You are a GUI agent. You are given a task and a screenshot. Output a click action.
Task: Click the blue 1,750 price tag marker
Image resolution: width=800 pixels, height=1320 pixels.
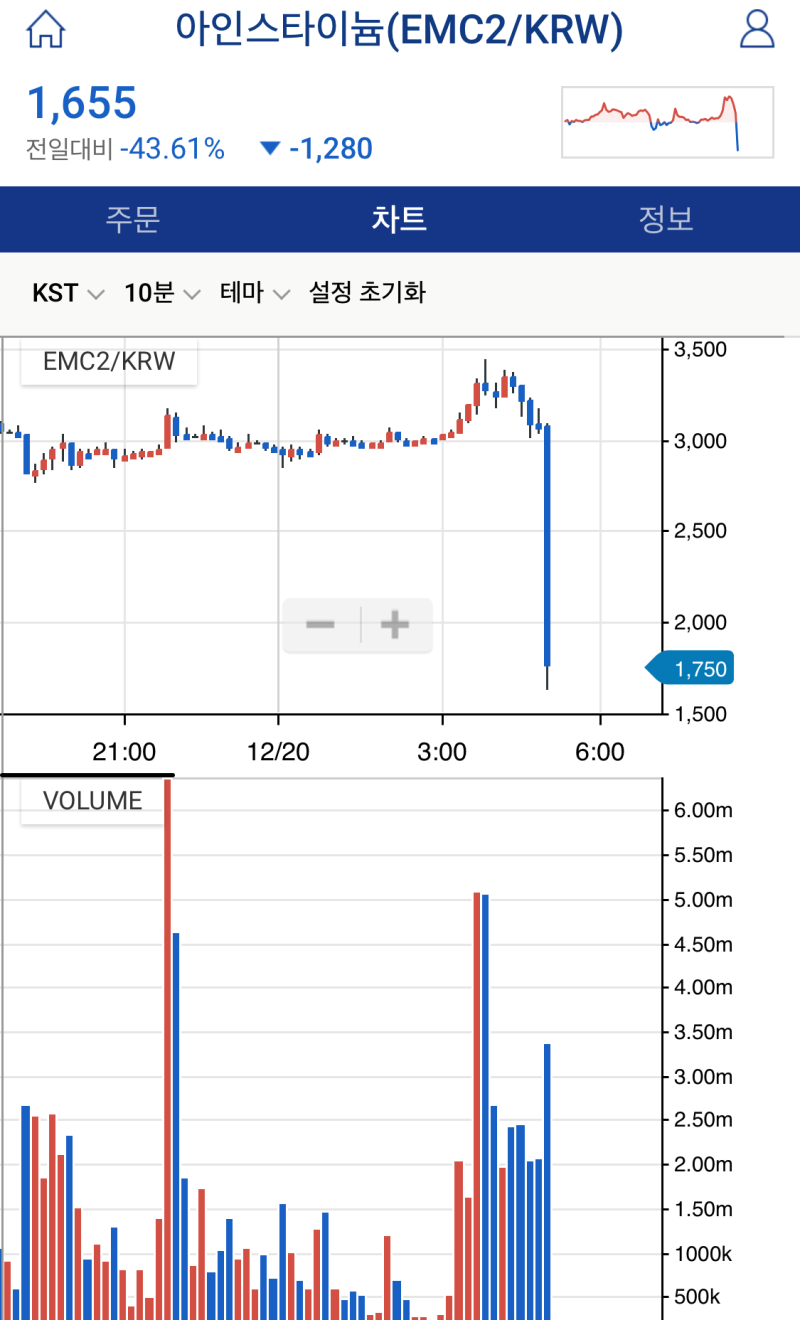click(689, 668)
